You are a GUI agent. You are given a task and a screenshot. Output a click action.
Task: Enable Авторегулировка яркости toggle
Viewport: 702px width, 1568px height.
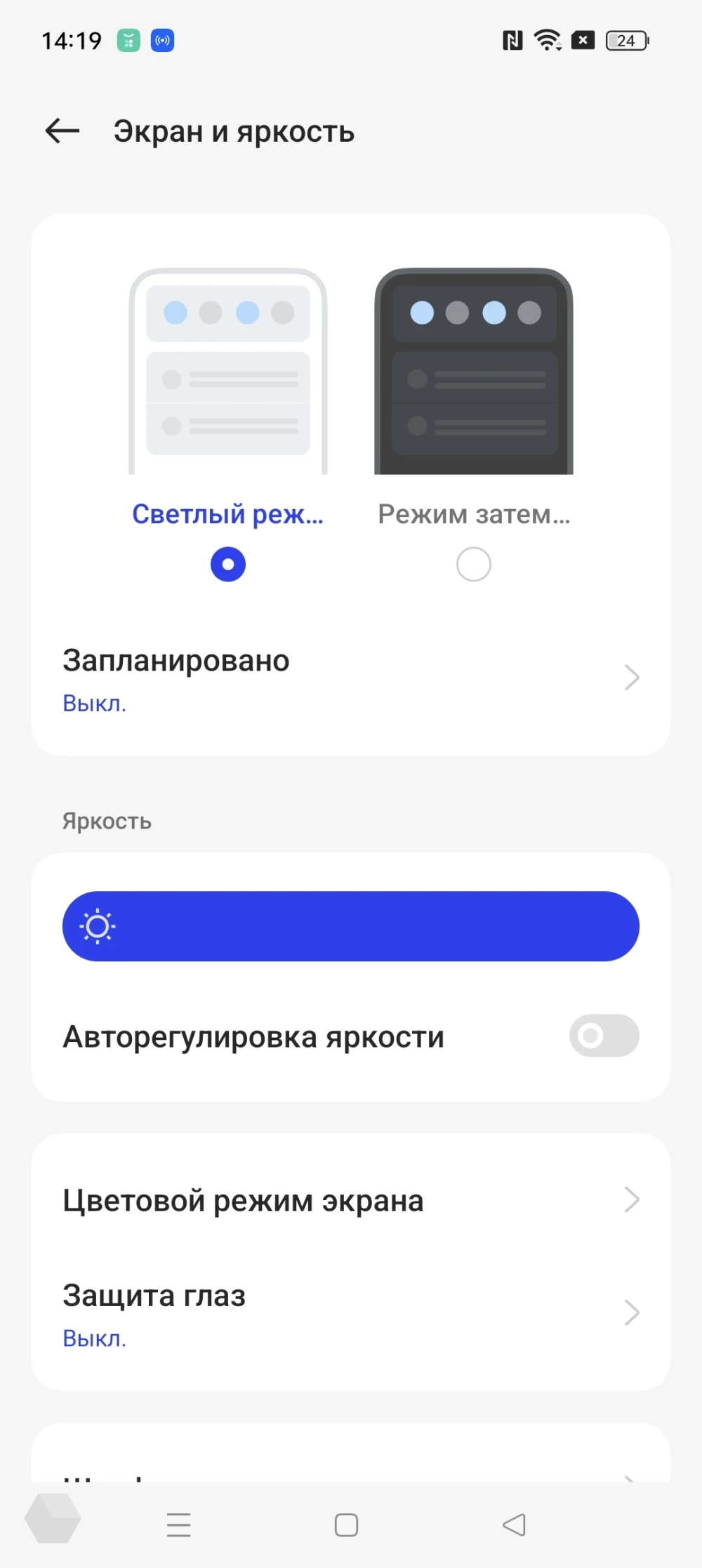pyautogui.click(x=604, y=1036)
